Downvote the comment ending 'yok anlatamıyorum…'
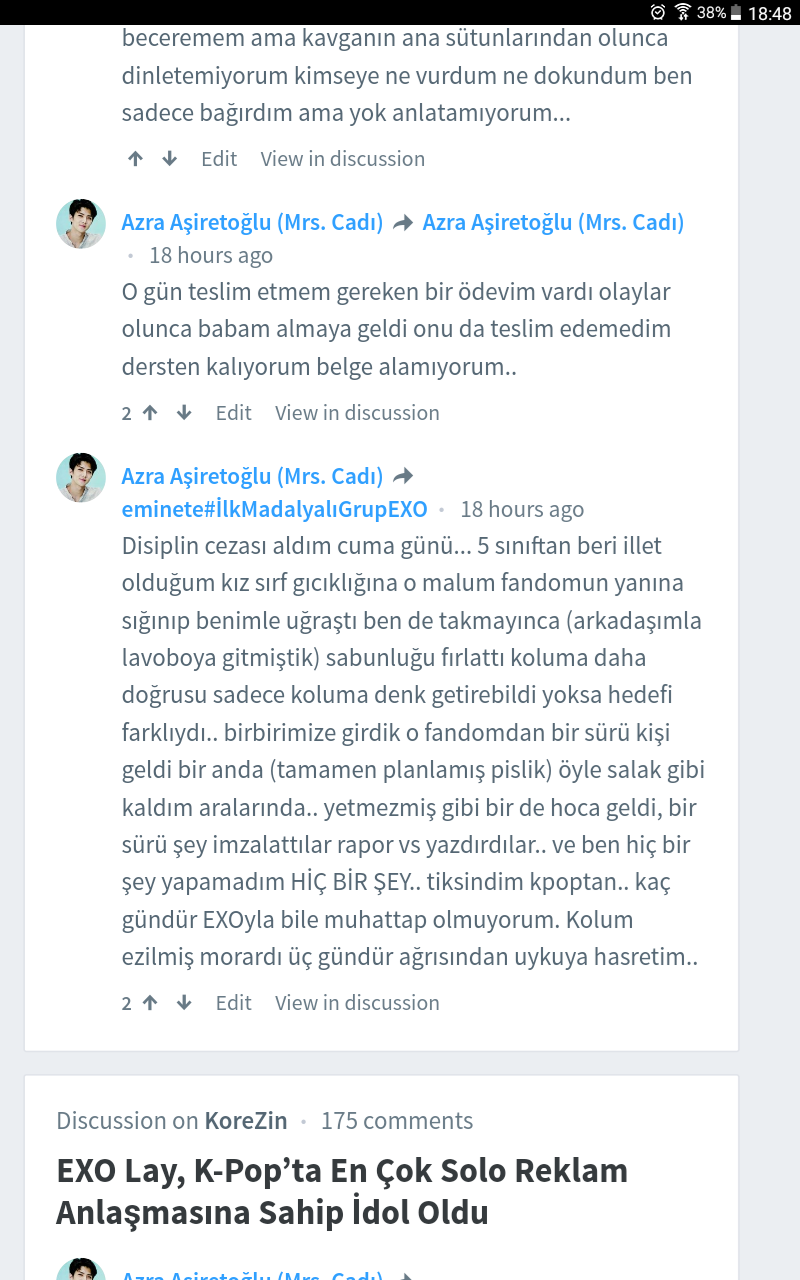The width and height of the screenshot is (800, 1280). pos(170,159)
